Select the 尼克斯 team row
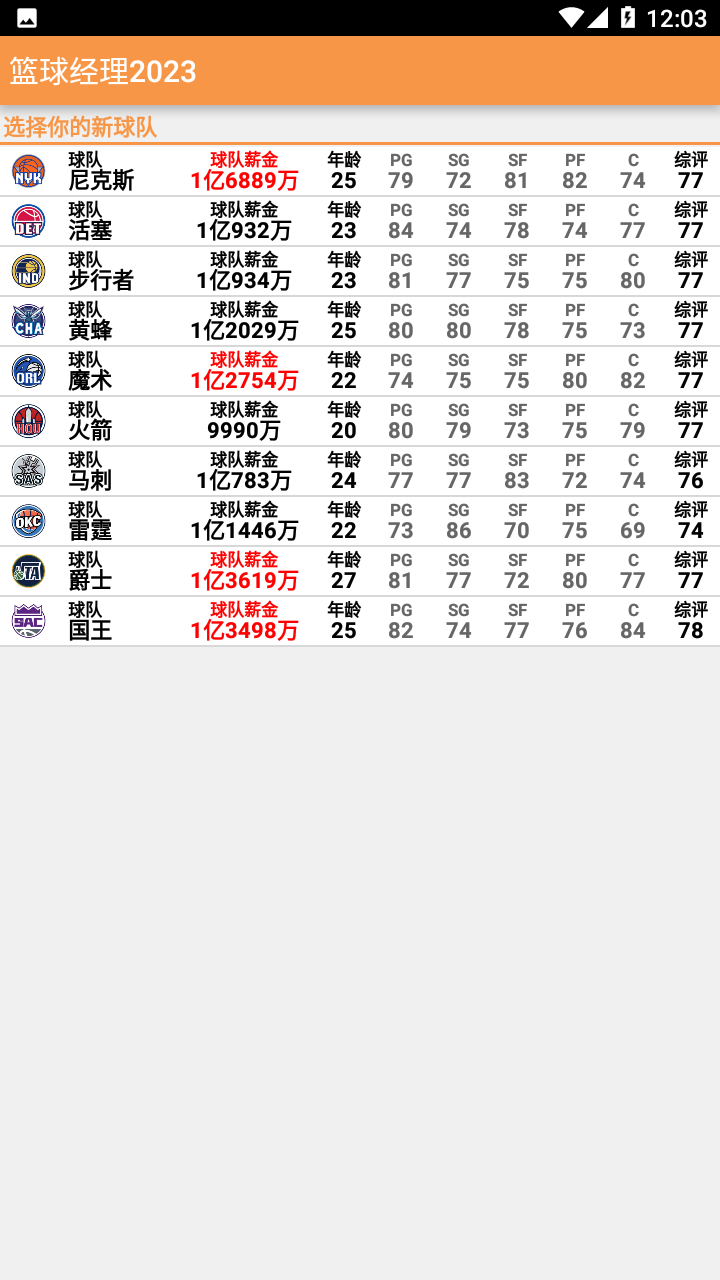 pos(360,171)
